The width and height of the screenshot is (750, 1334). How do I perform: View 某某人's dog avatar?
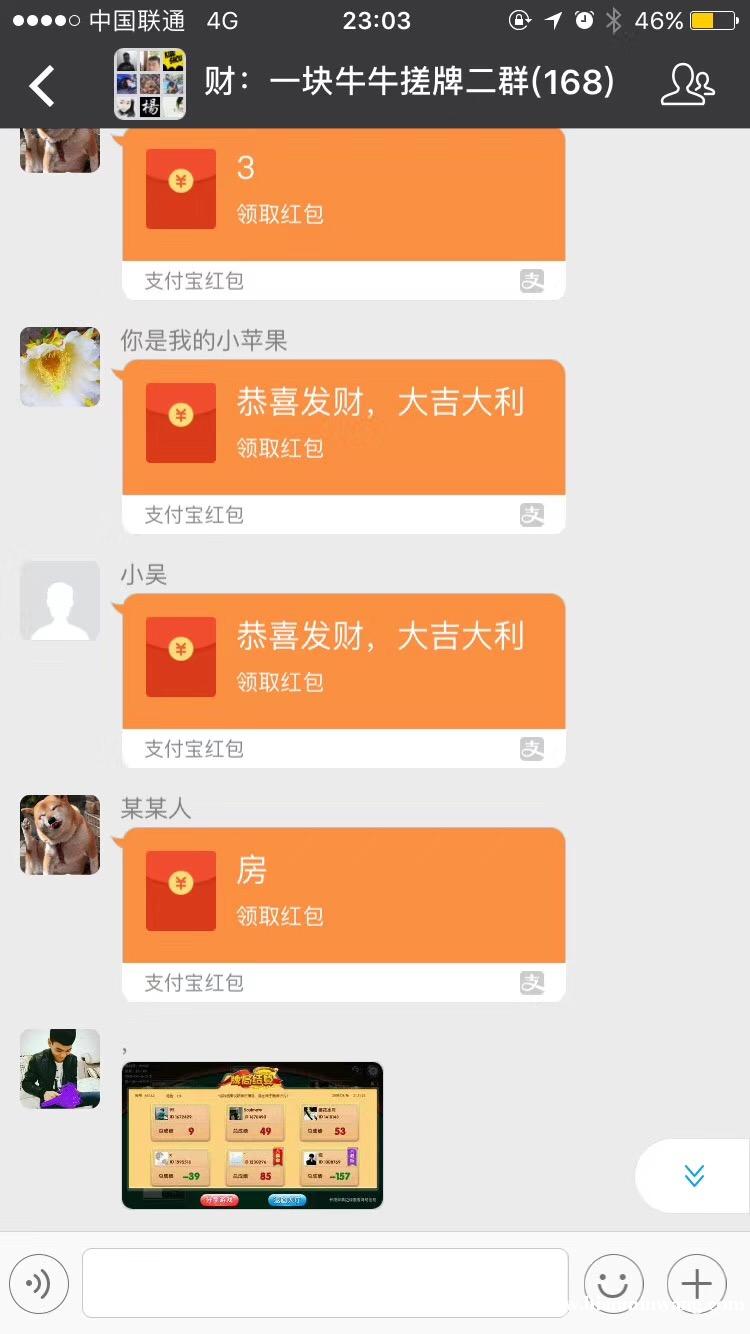[60, 834]
